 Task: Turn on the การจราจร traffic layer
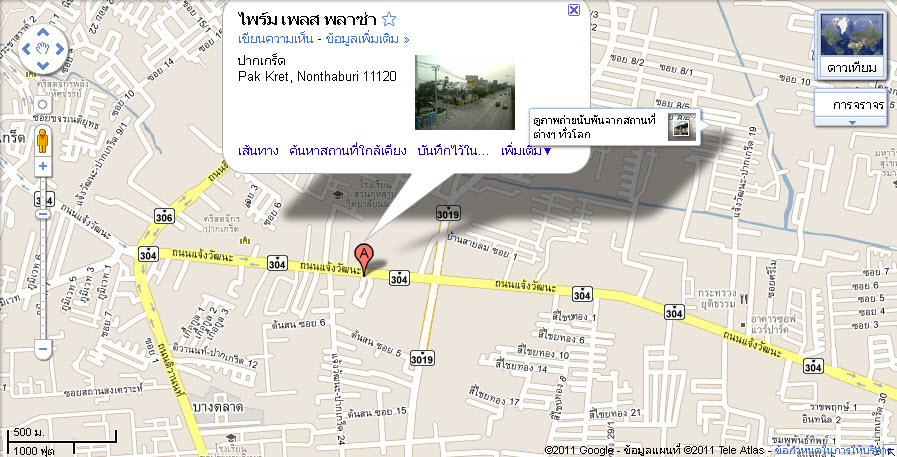tap(850, 104)
